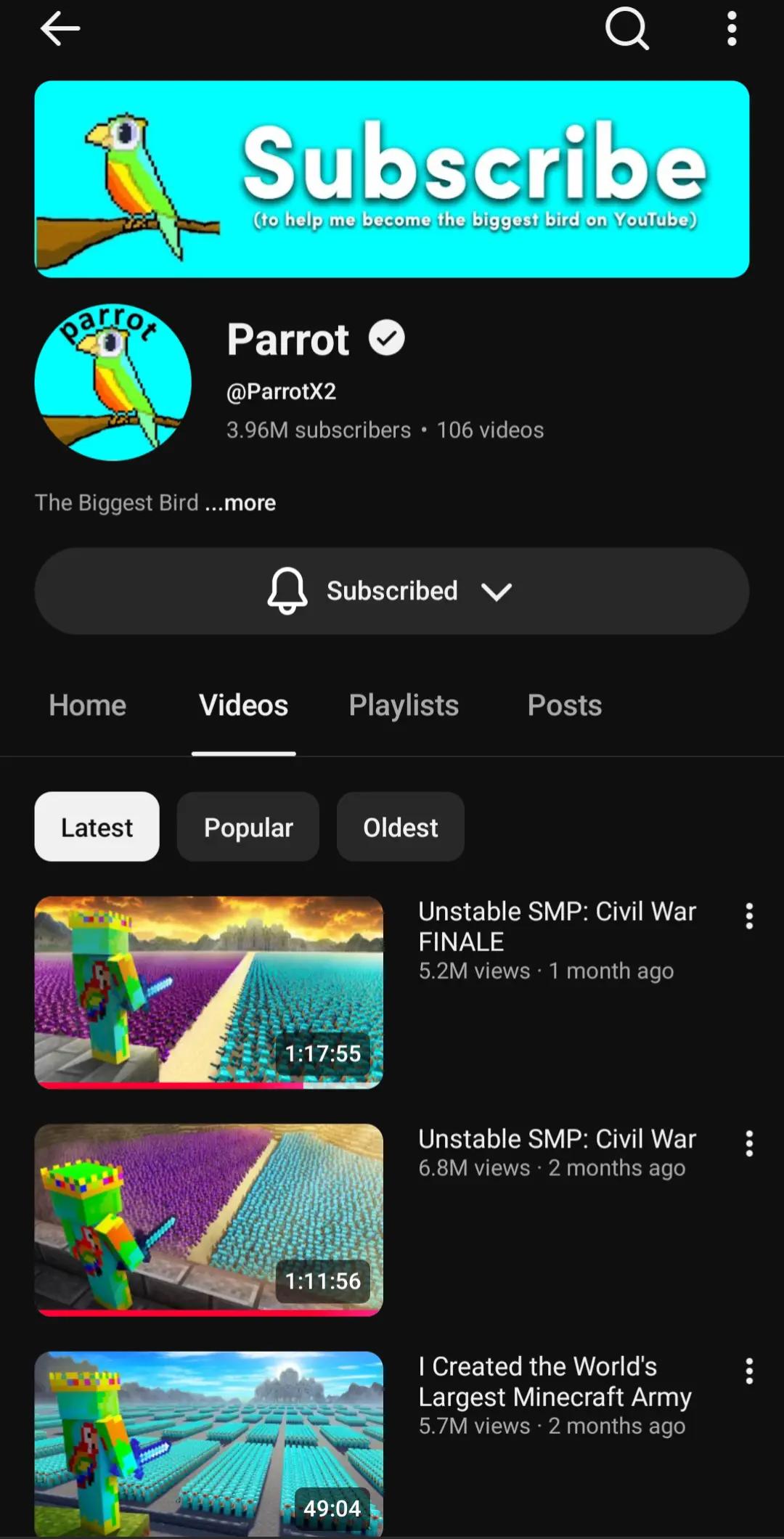Switch to the Posts tab

click(x=565, y=706)
